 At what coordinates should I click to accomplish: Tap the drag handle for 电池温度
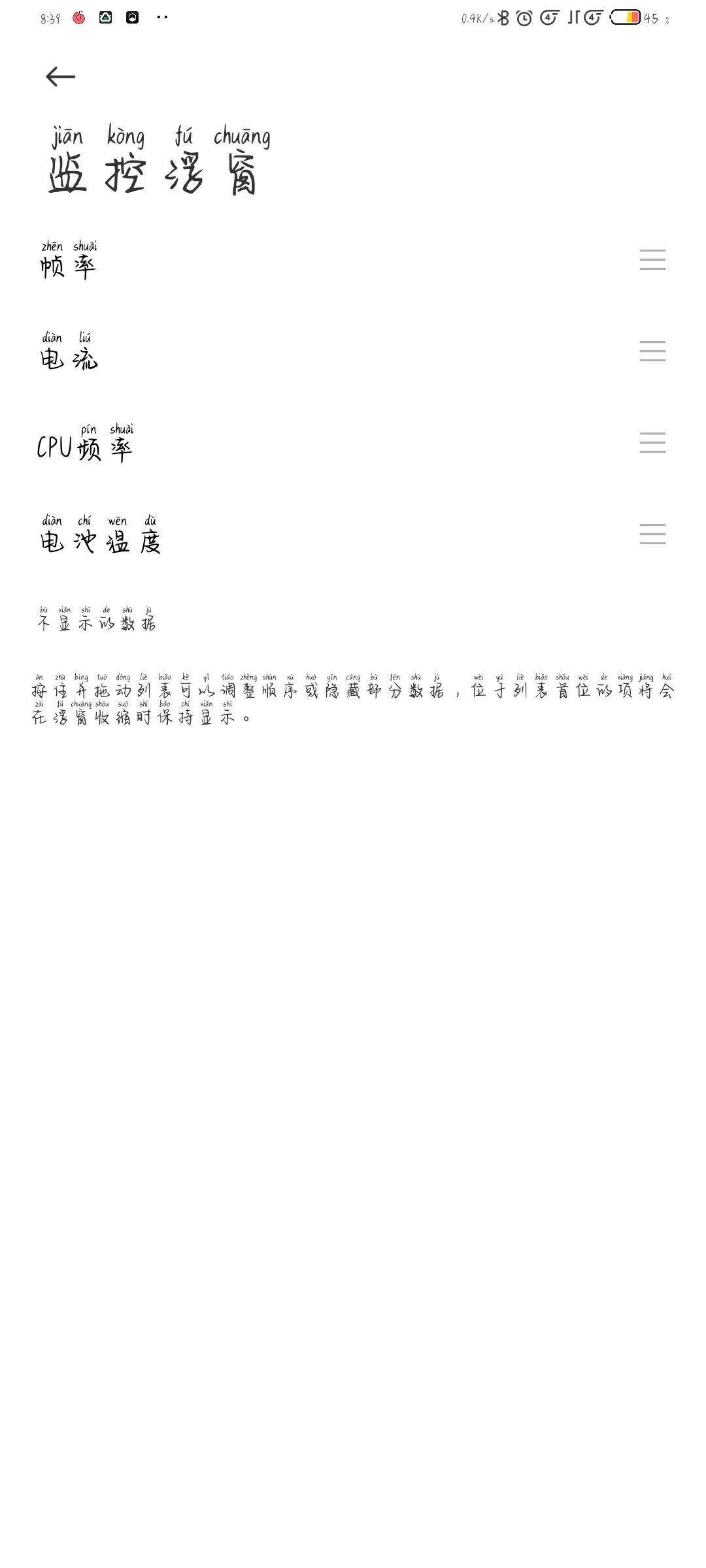pos(652,534)
